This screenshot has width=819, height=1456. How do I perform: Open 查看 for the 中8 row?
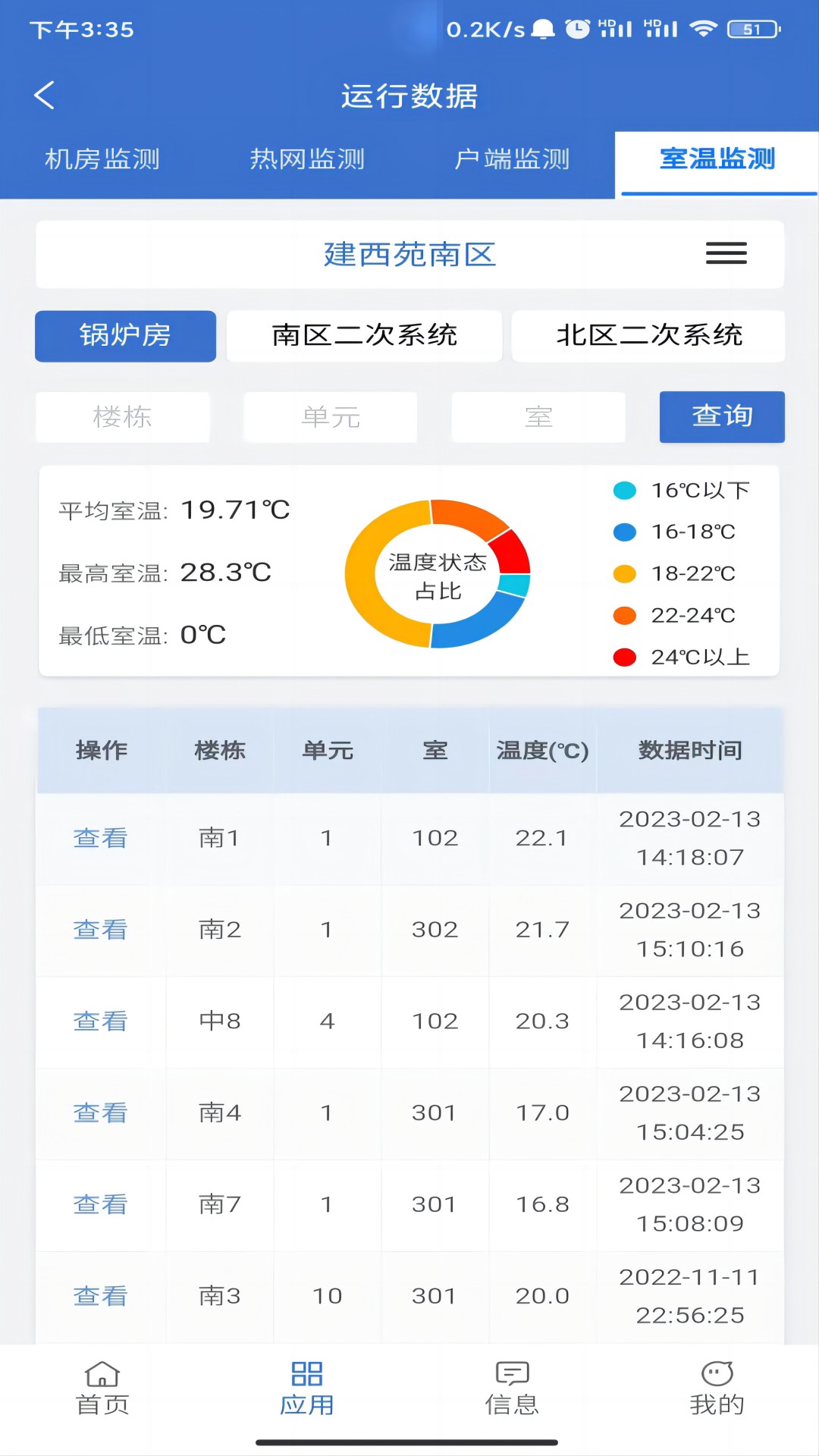coord(100,1021)
